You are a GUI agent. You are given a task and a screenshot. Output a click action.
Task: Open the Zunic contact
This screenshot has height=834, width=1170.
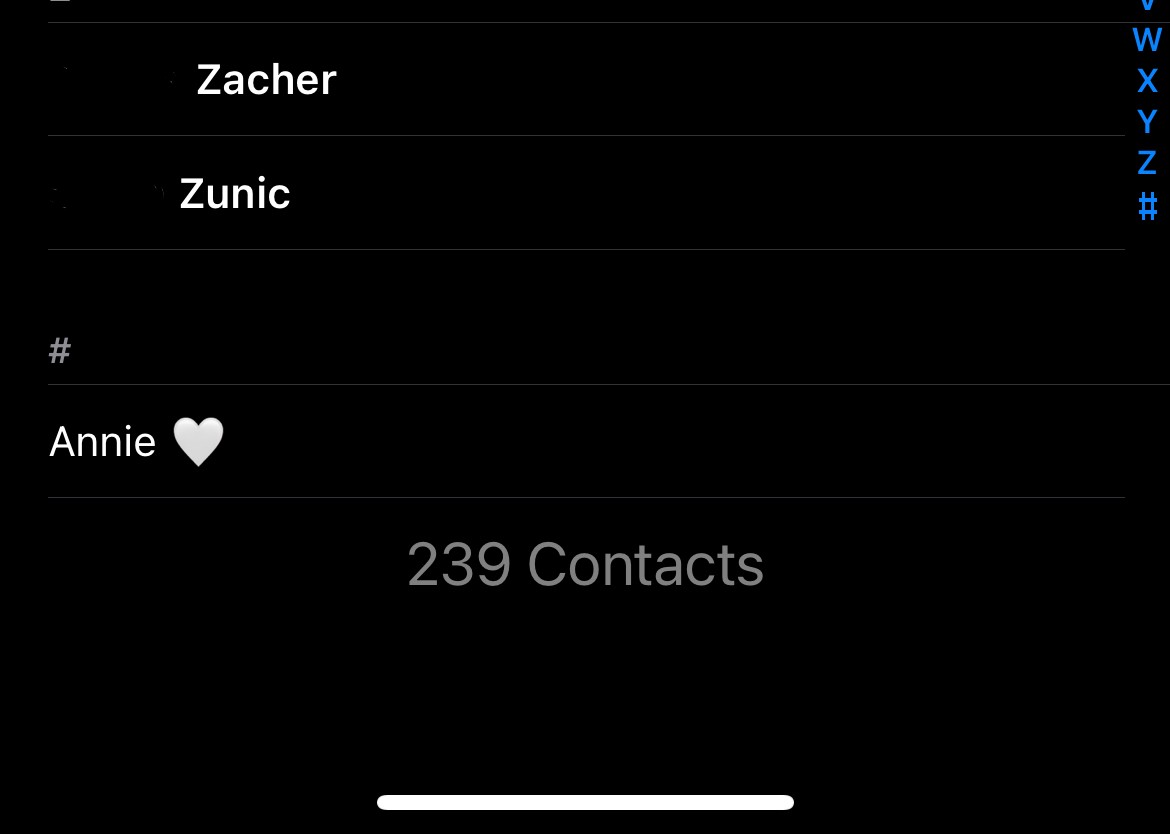pyautogui.click(x=235, y=194)
